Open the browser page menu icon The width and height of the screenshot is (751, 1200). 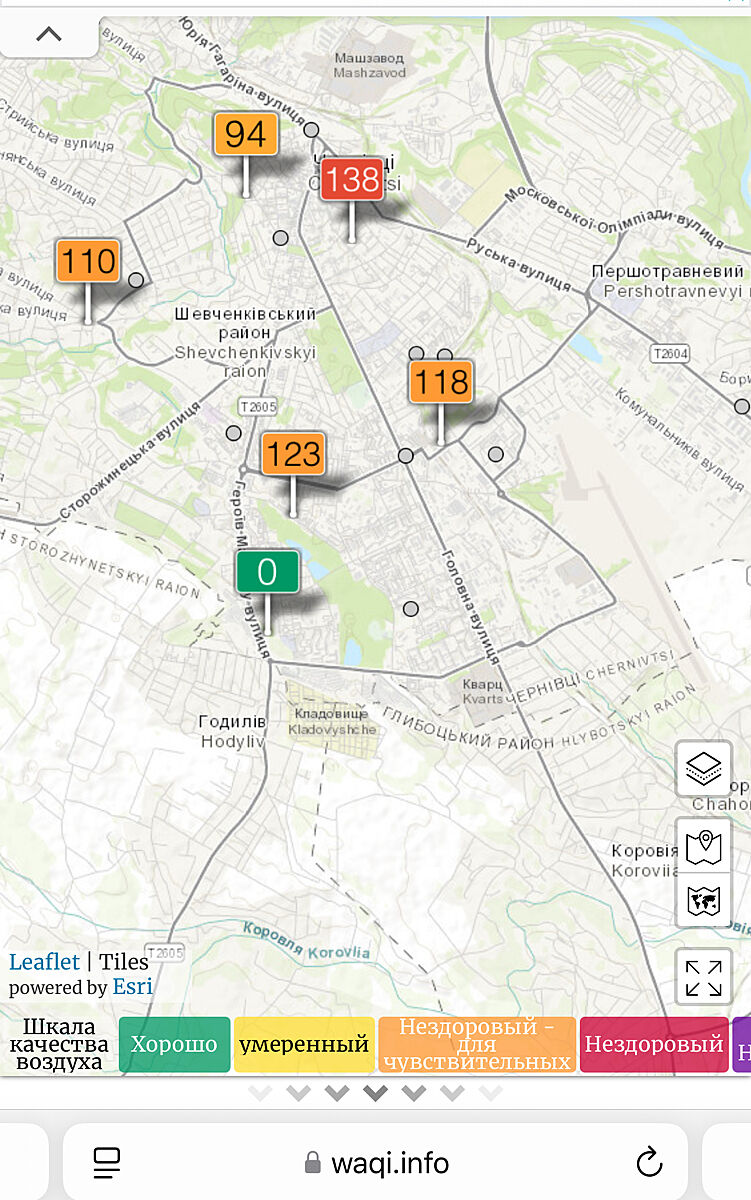[x=107, y=1163]
